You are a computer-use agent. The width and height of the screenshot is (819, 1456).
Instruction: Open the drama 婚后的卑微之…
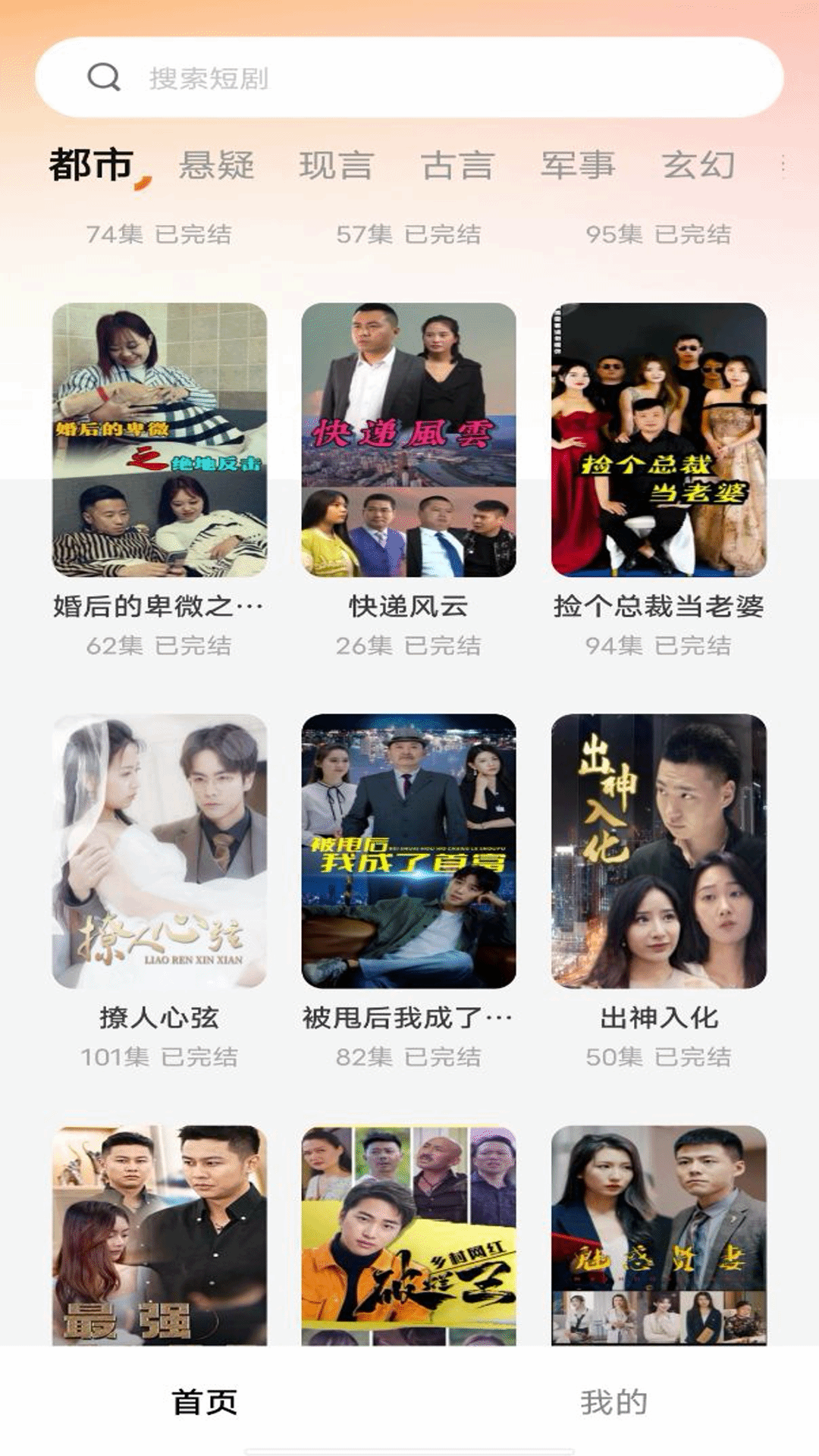[x=159, y=440]
